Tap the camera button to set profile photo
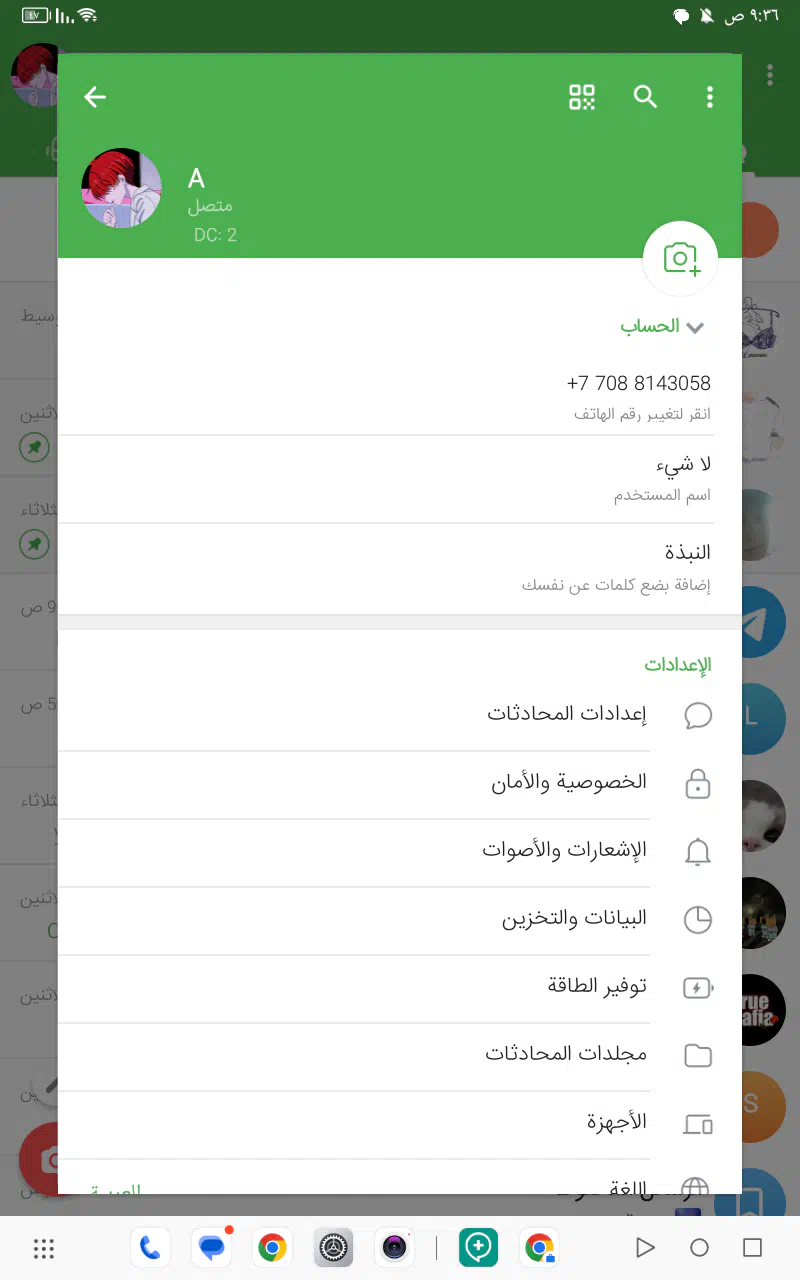Image resolution: width=800 pixels, height=1280 pixels. (x=680, y=259)
